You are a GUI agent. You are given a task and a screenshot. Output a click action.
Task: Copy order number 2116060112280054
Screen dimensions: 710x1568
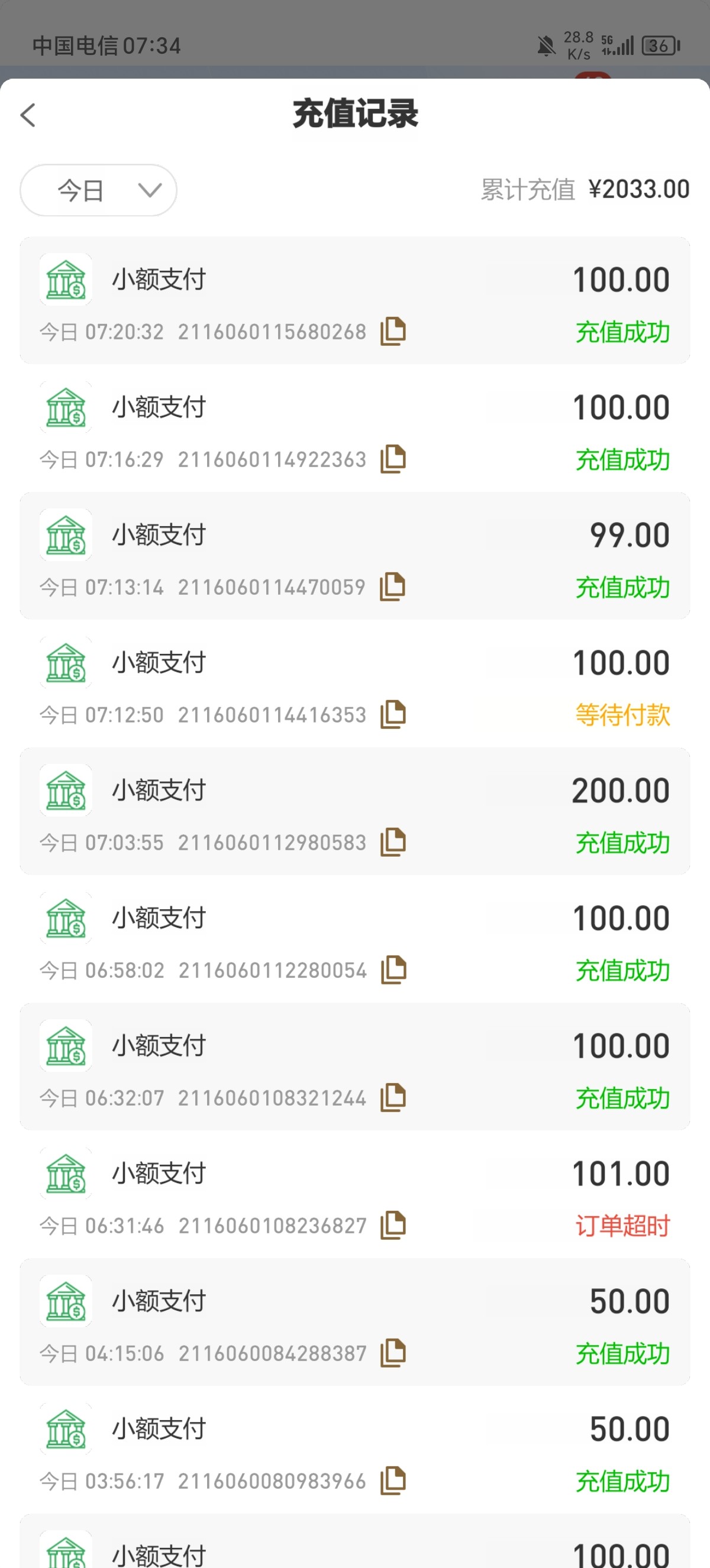393,970
